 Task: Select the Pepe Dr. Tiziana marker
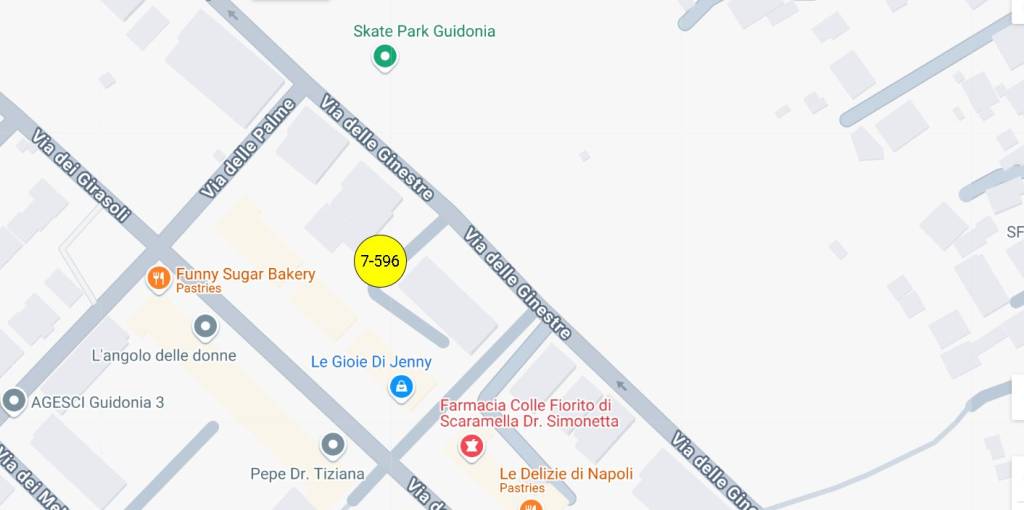[x=333, y=445]
